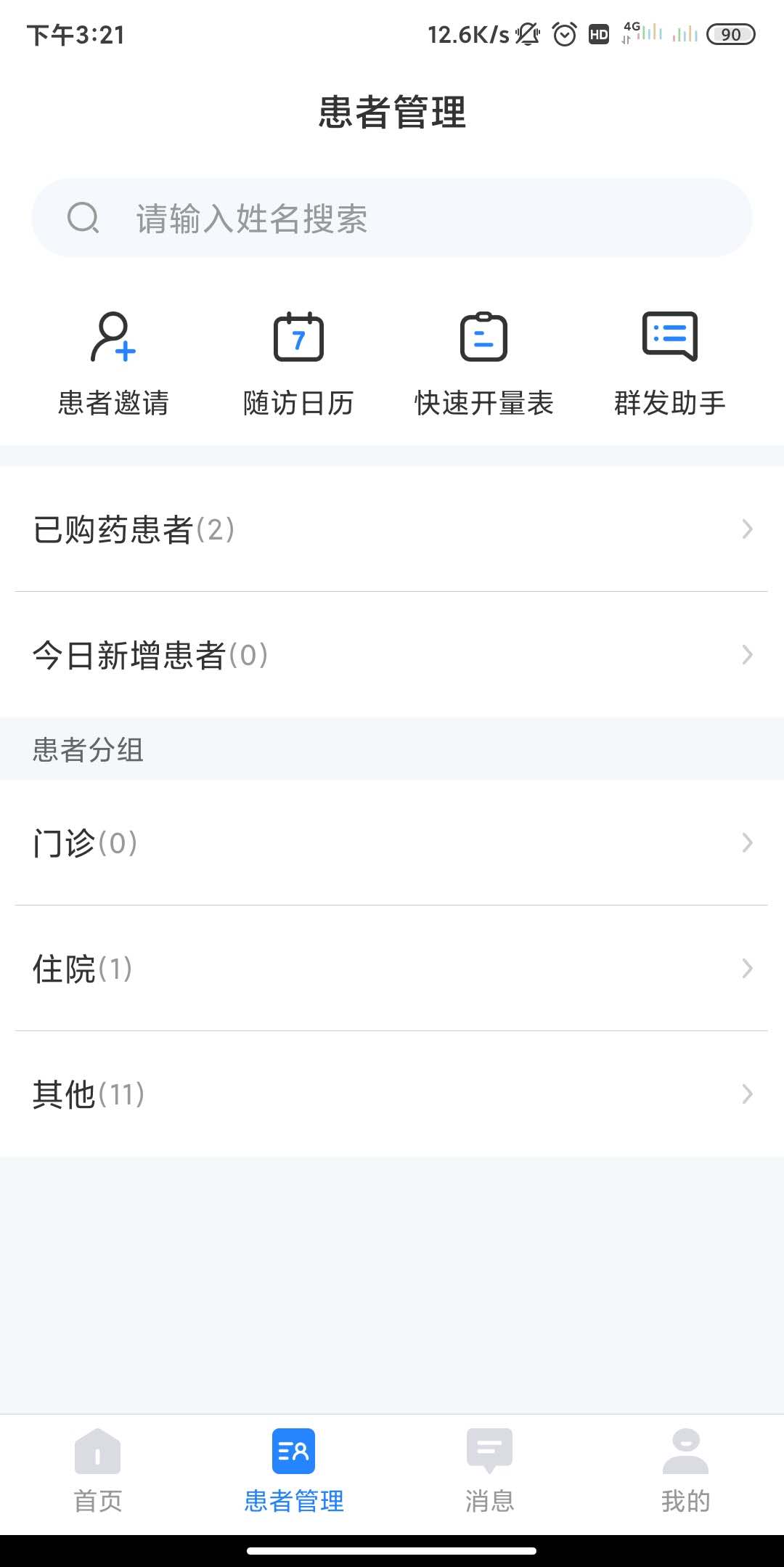The height and width of the screenshot is (1567, 784).
Task: Expand the 其他 group with its chevron
Action: (x=748, y=1094)
